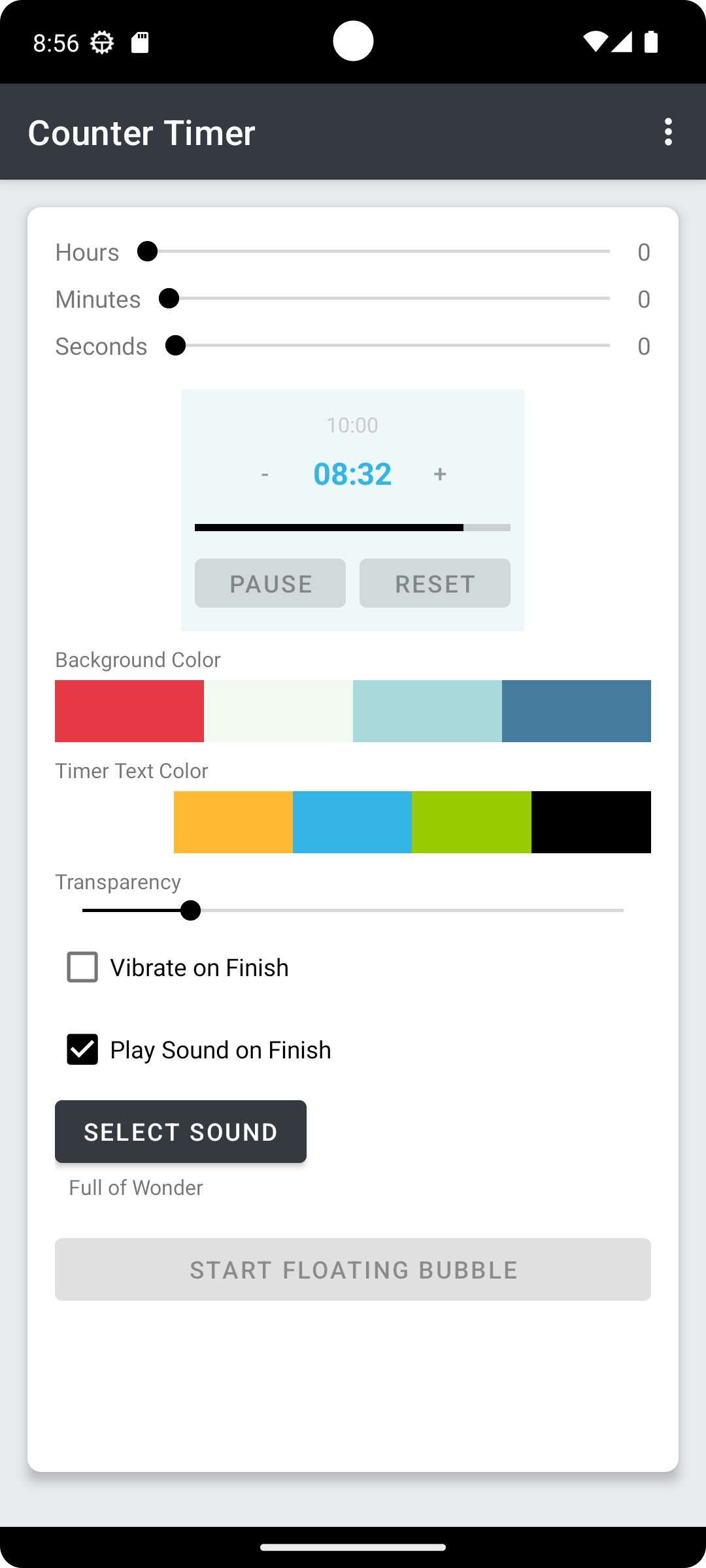The height and width of the screenshot is (1568, 706).
Task: Choose the light teal background color
Action: pyautogui.click(x=428, y=711)
